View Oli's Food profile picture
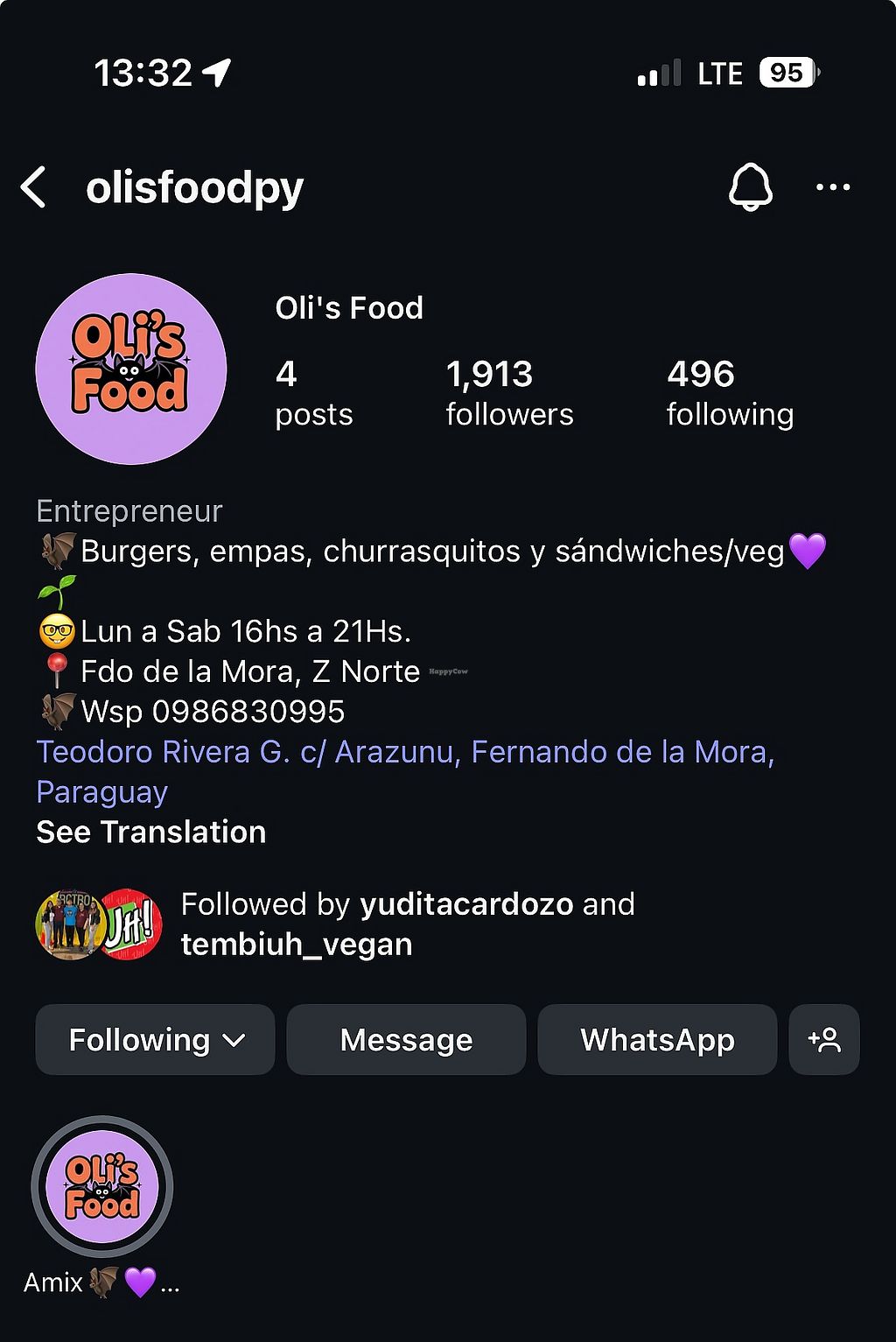Viewport: 896px width, 1342px height. 130,369
